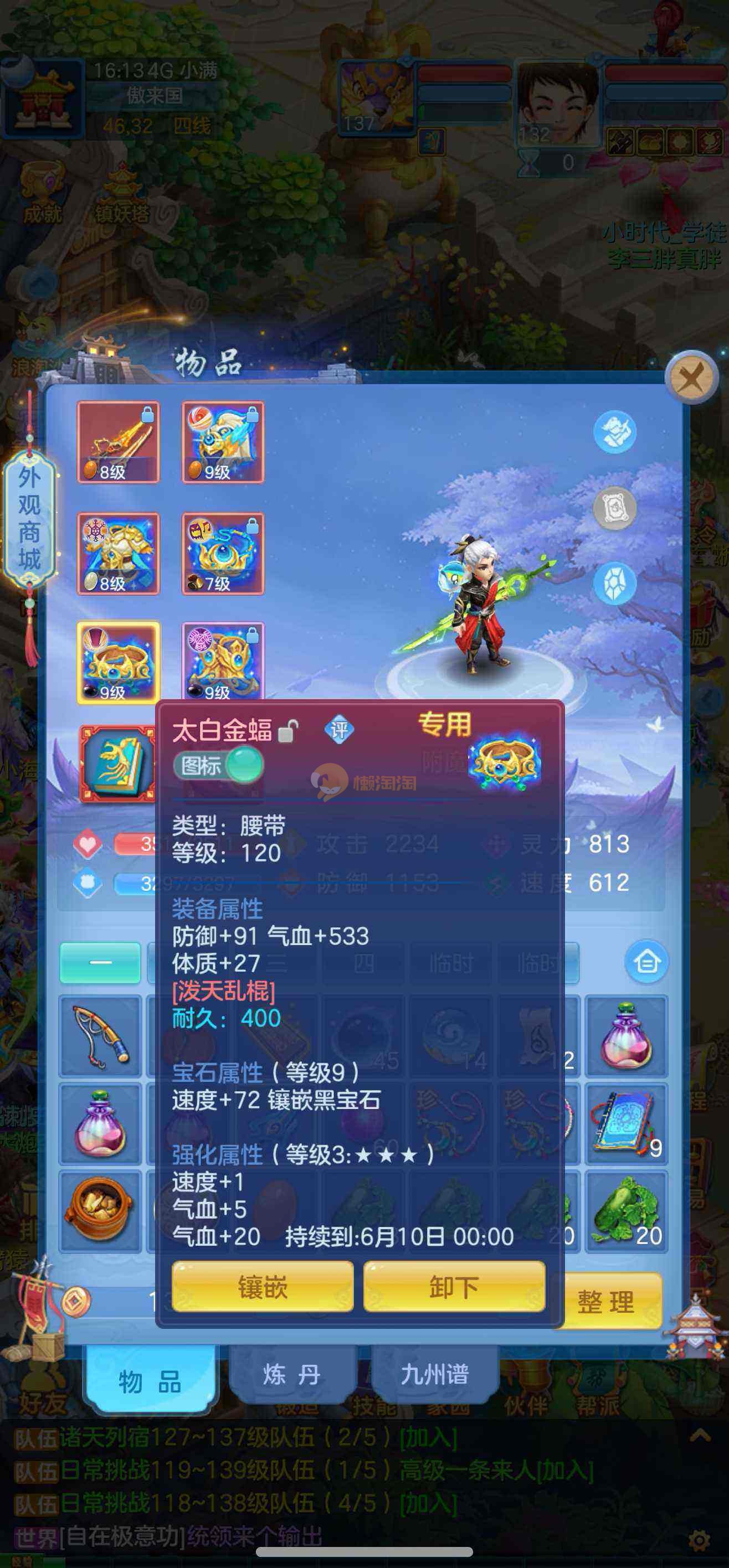Switch to the 九州谱 tab
The width and height of the screenshot is (729, 1568).
435,1374
